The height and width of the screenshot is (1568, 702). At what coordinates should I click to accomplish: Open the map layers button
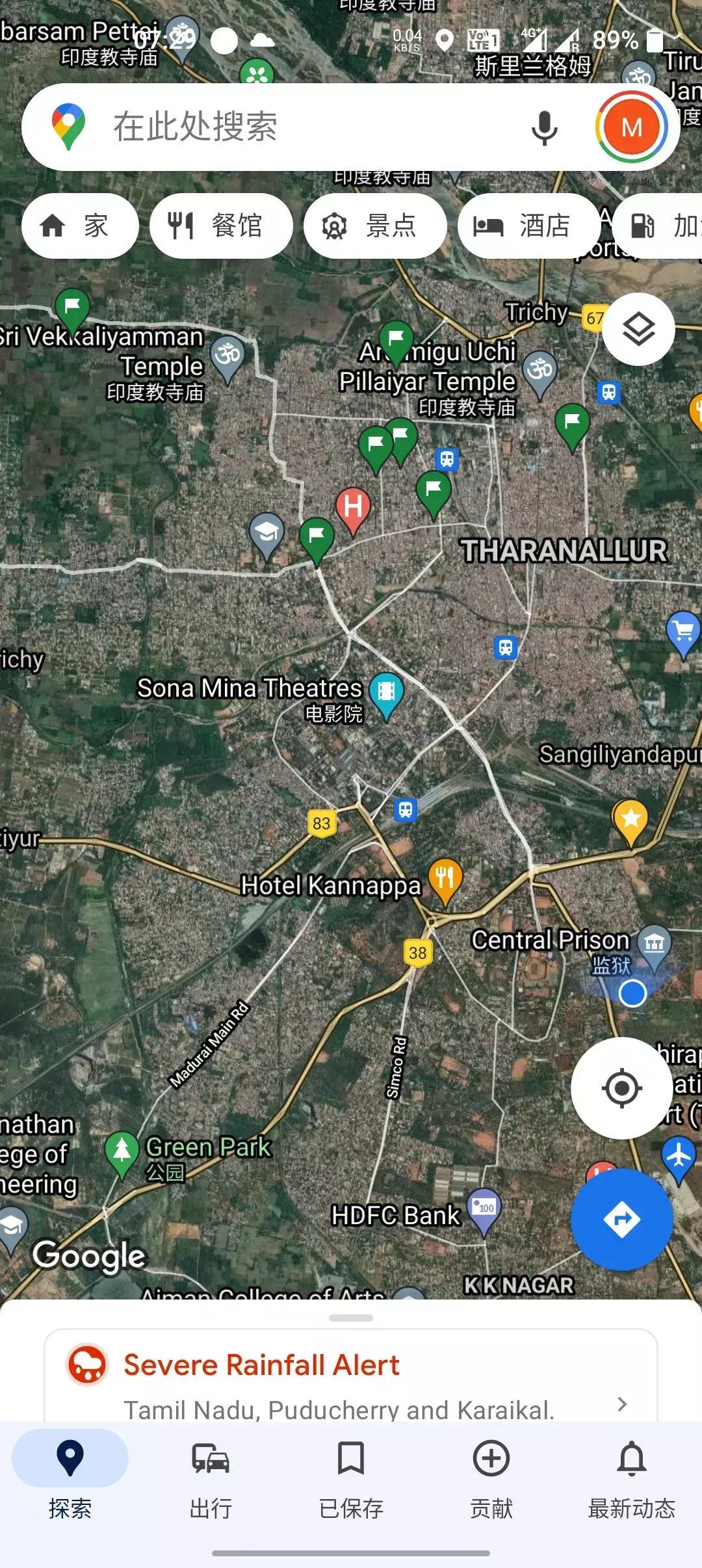(638, 330)
